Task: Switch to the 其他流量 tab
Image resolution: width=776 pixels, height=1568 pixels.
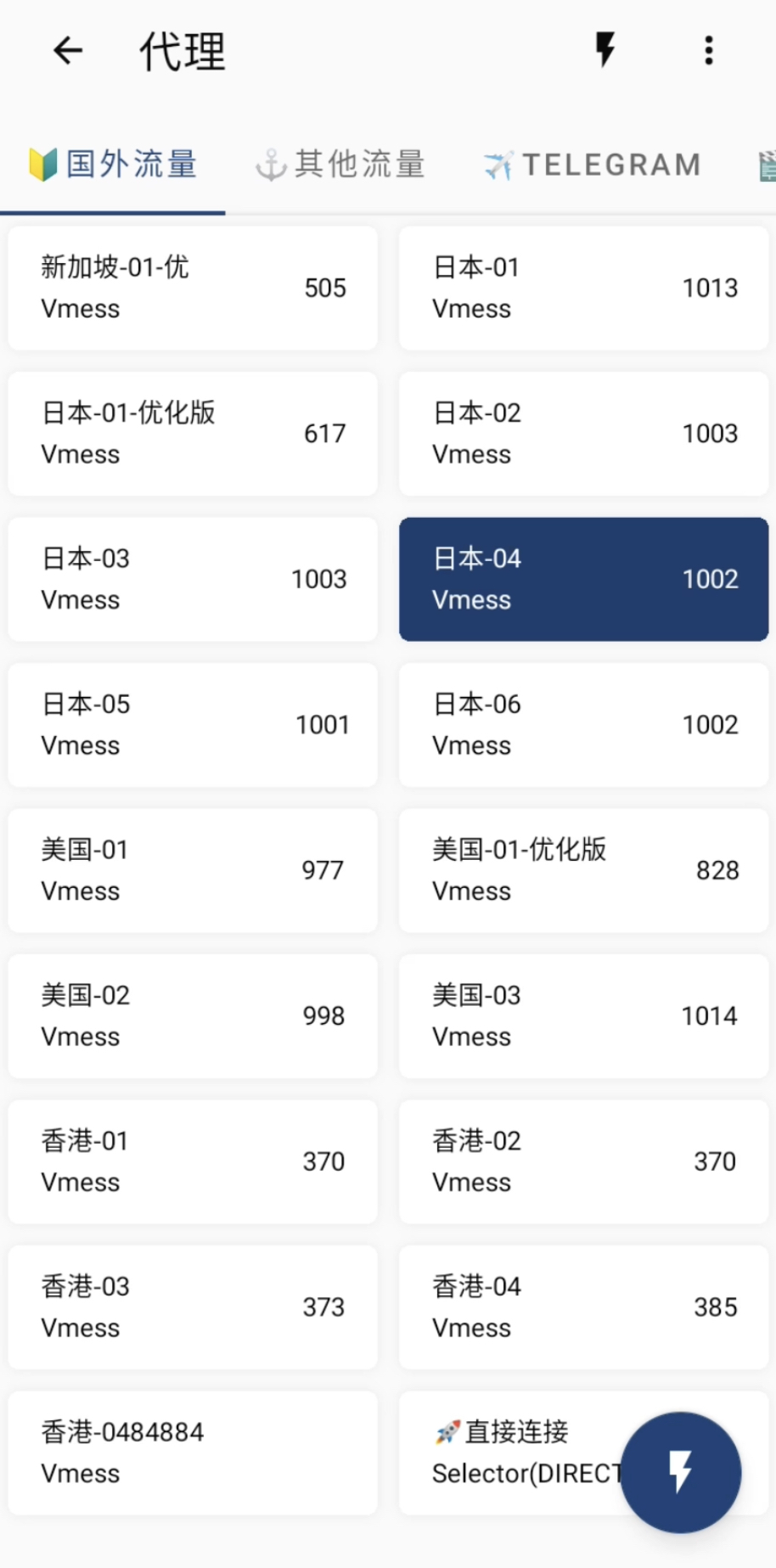Action: click(340, 164)
